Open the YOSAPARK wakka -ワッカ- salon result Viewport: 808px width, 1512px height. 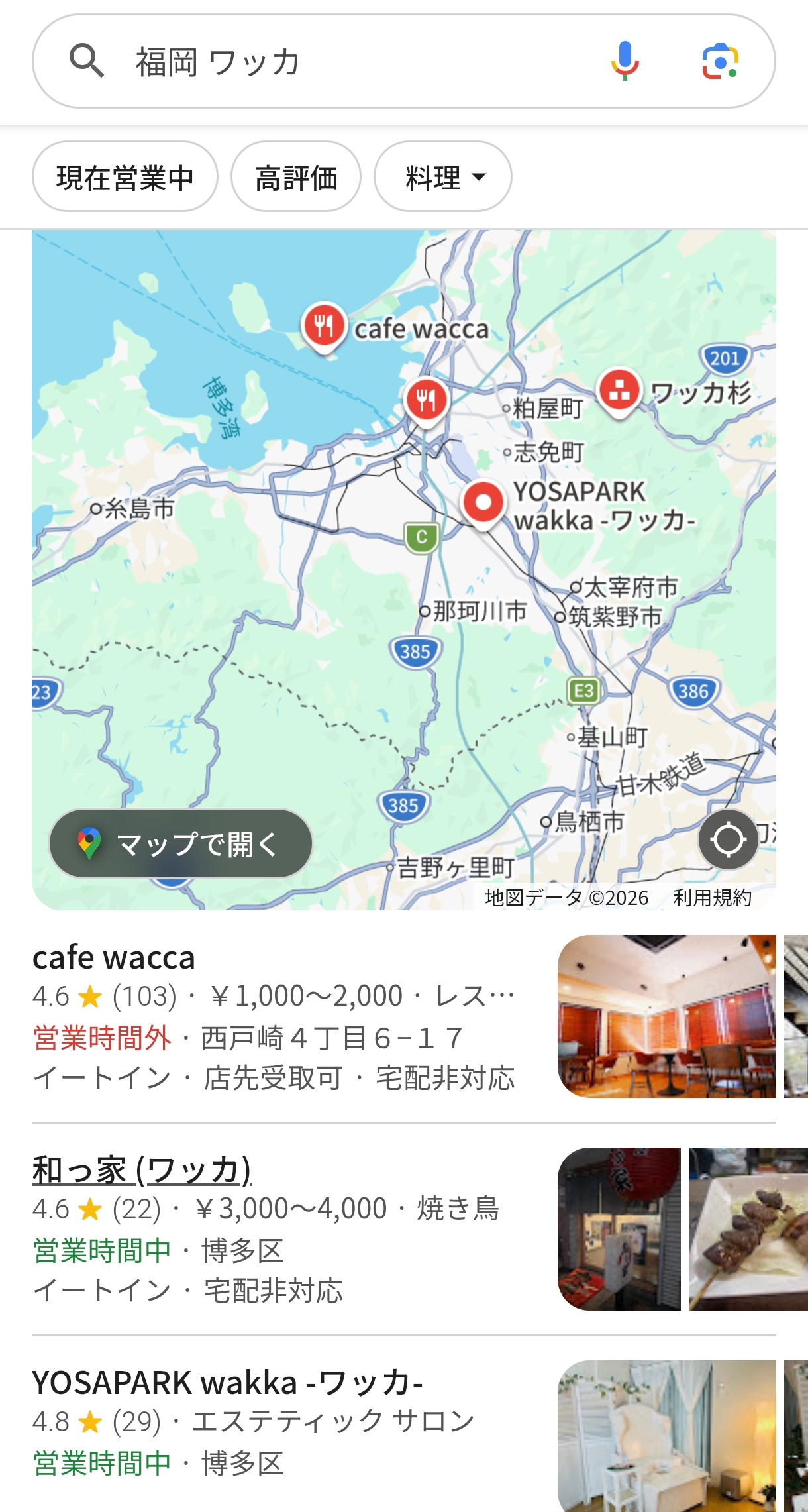point(227,1383)
